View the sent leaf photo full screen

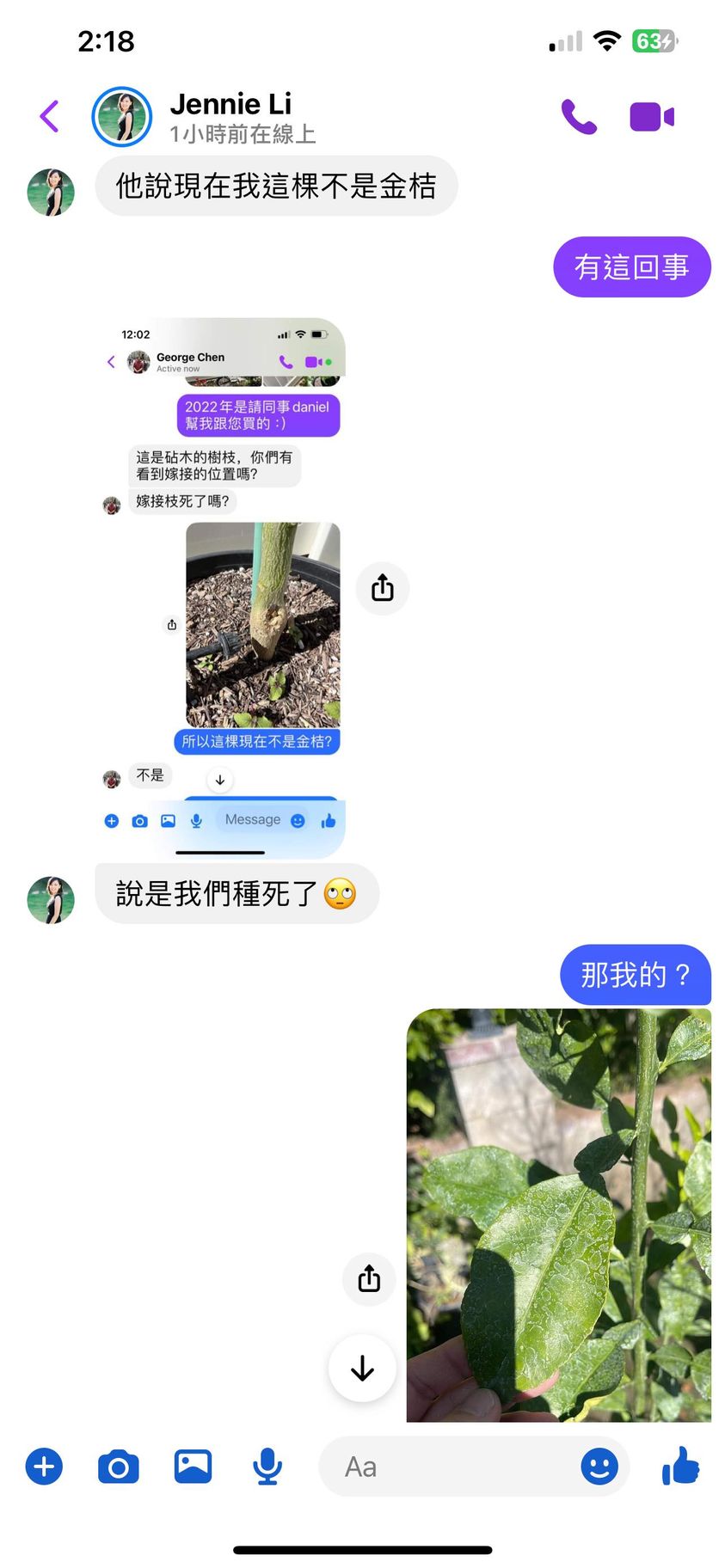pyautogui.click(x=558, y=1214)
